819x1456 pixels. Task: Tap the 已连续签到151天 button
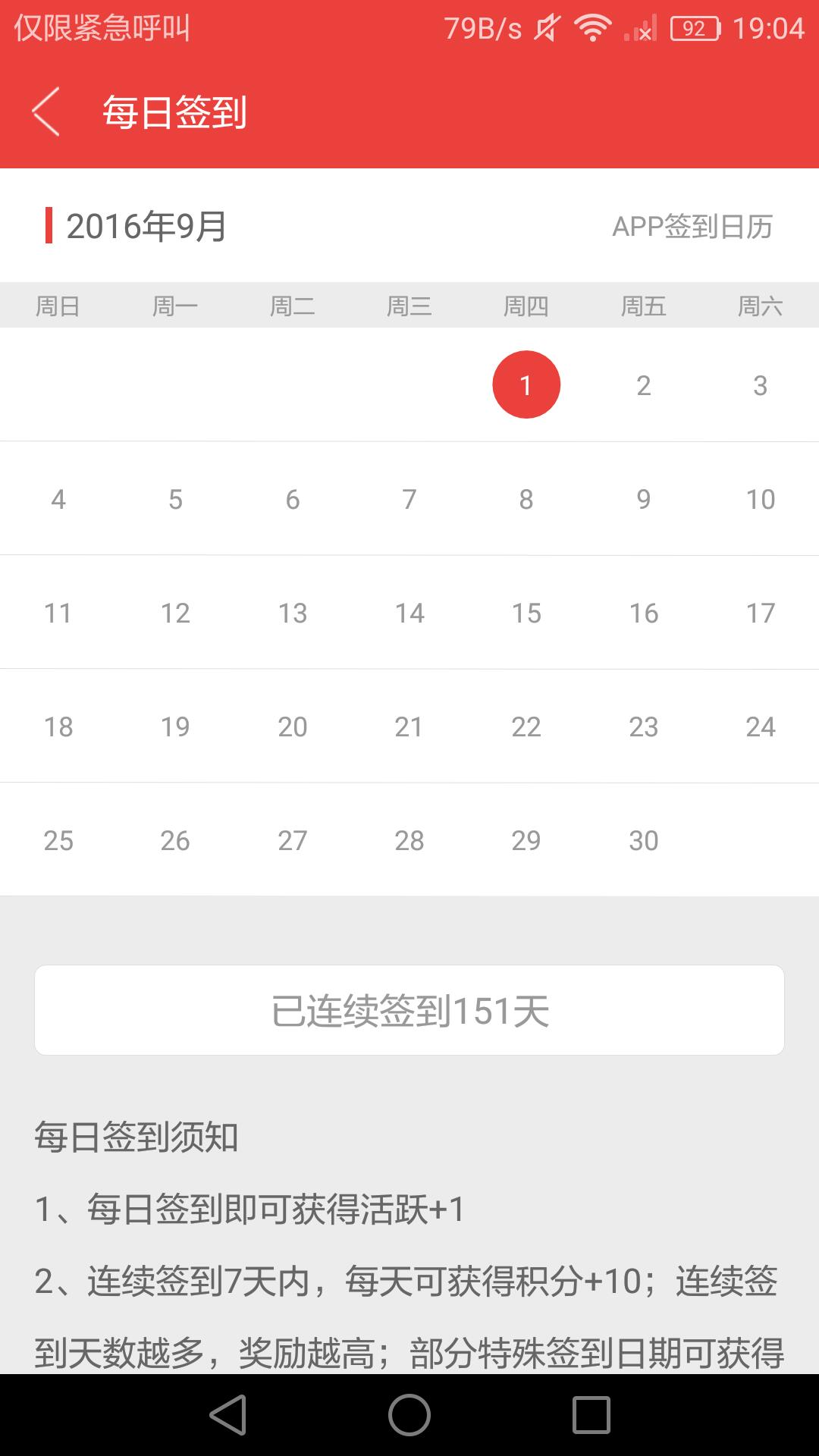point(409,1010)
